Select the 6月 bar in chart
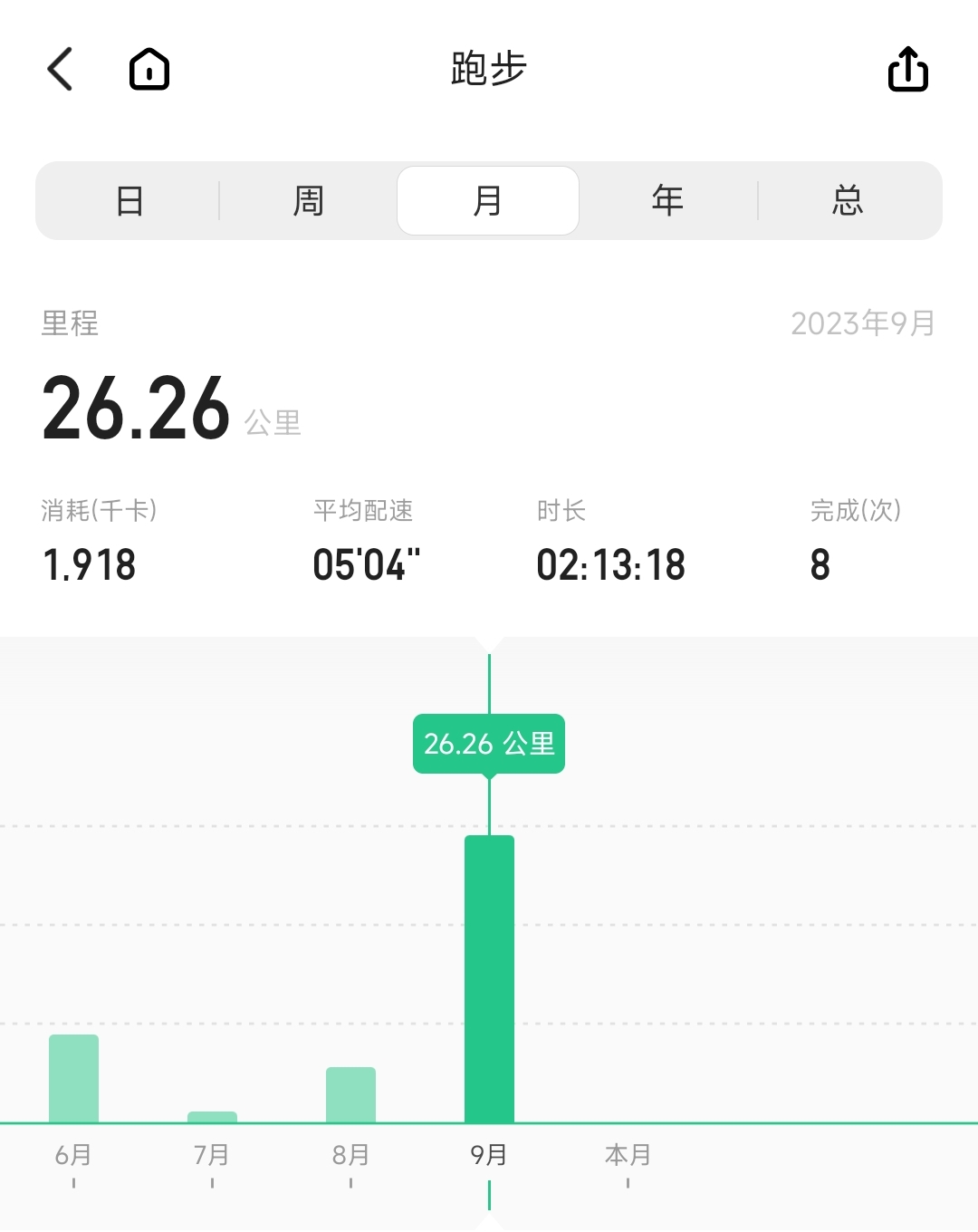The image size is (978, 1232). [73, 1078]
